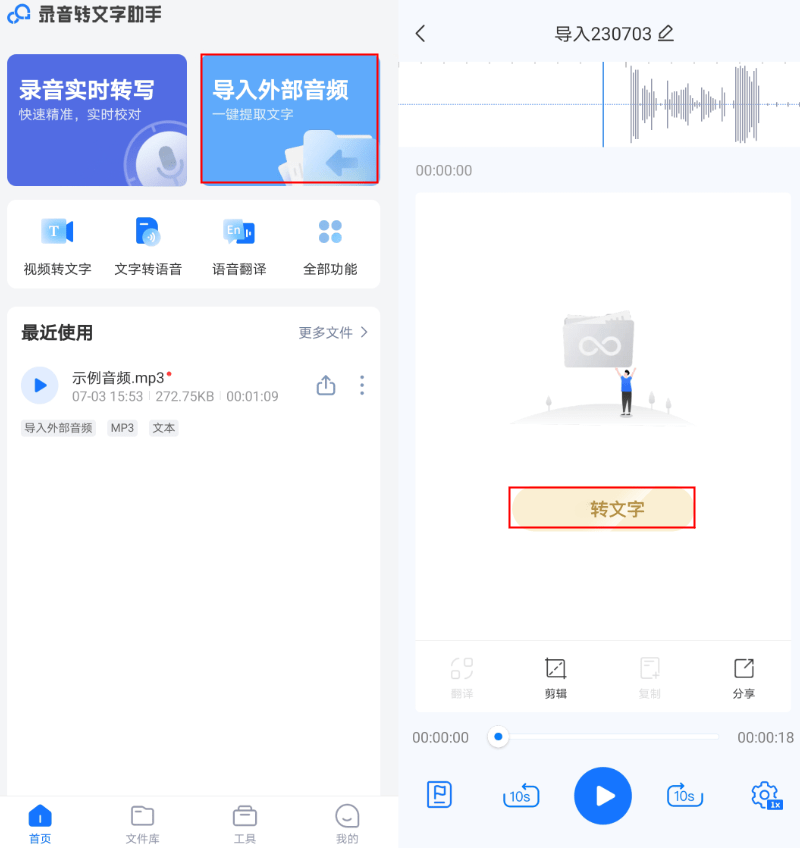Rewind audio by 10 seconds
This screenshot has width=800, height=848.
520,795
